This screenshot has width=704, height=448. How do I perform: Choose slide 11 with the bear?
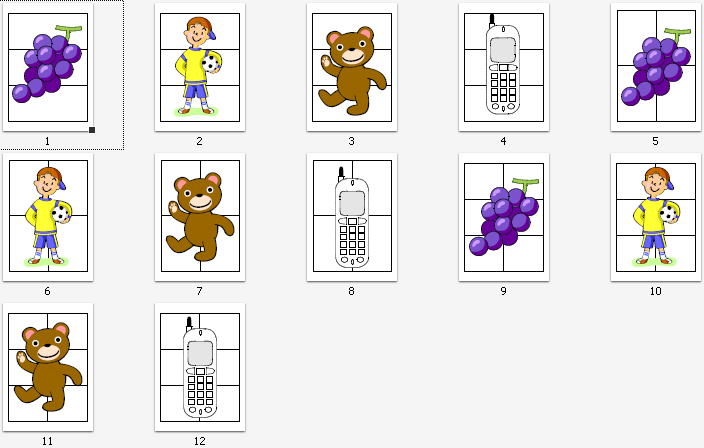(x=48, y=367)
